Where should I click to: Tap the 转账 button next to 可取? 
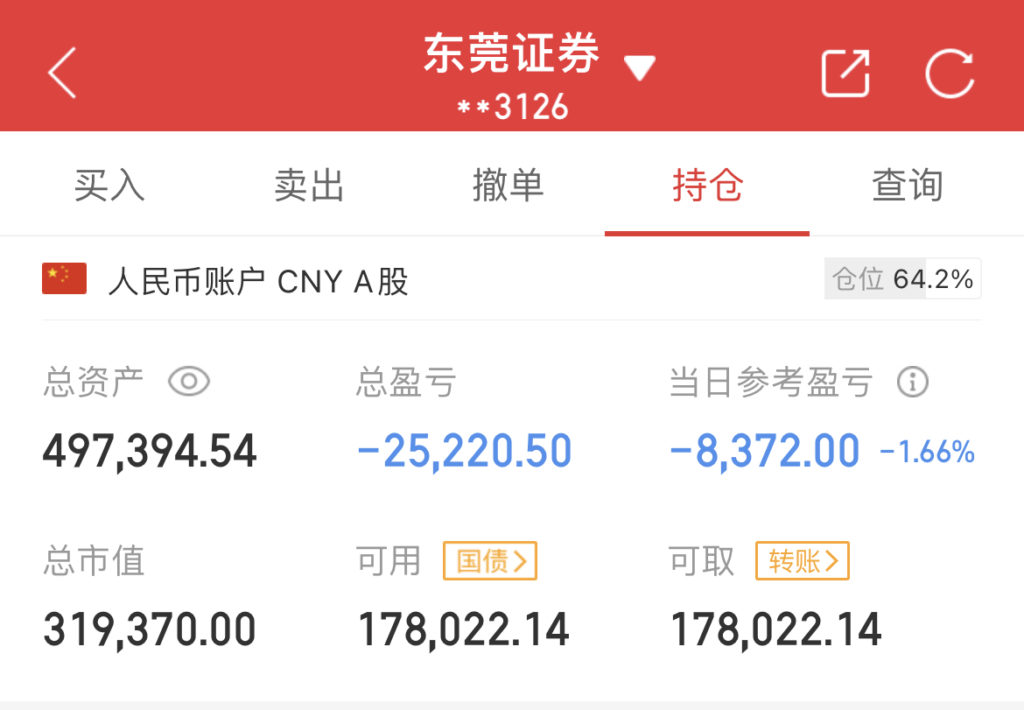(x=802, y=561)
